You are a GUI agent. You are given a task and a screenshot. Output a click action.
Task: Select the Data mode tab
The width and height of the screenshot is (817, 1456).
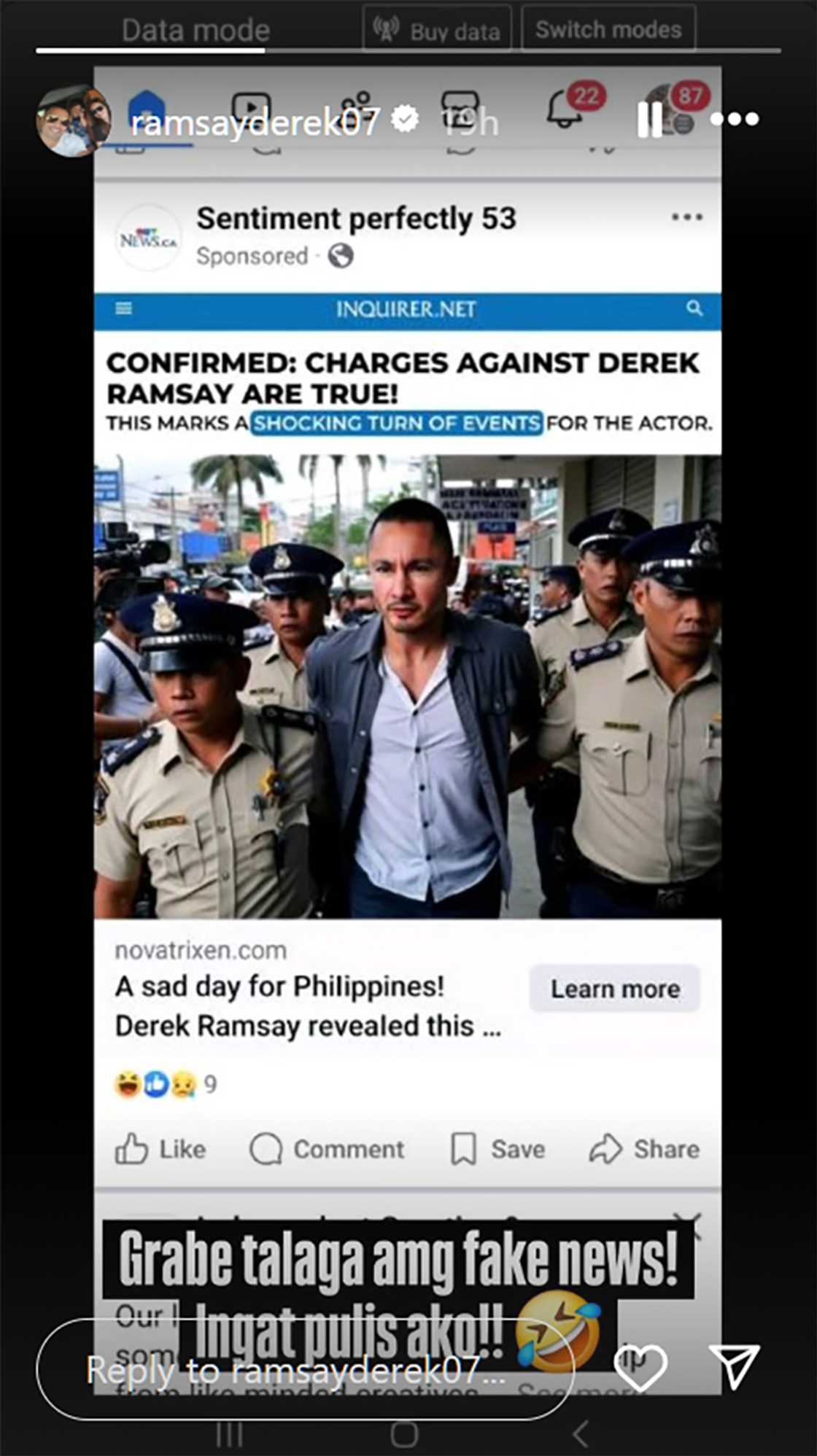coord(195,29)
